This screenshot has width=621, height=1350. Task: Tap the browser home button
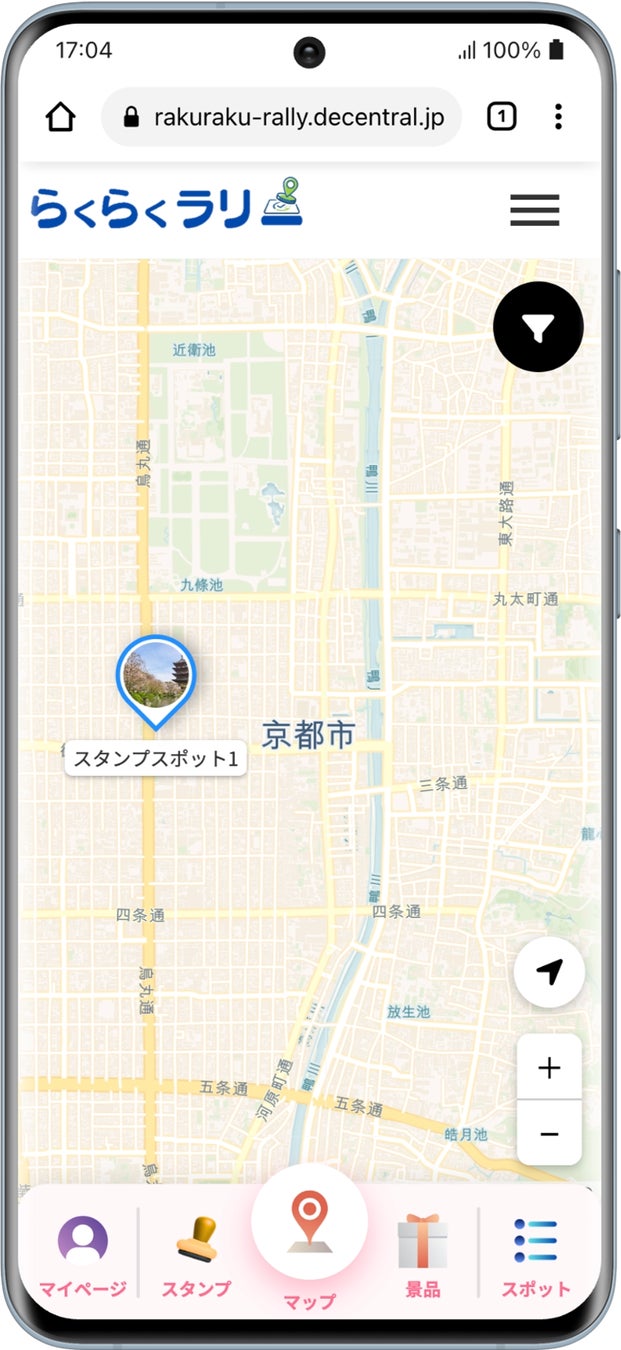point(61,117)
